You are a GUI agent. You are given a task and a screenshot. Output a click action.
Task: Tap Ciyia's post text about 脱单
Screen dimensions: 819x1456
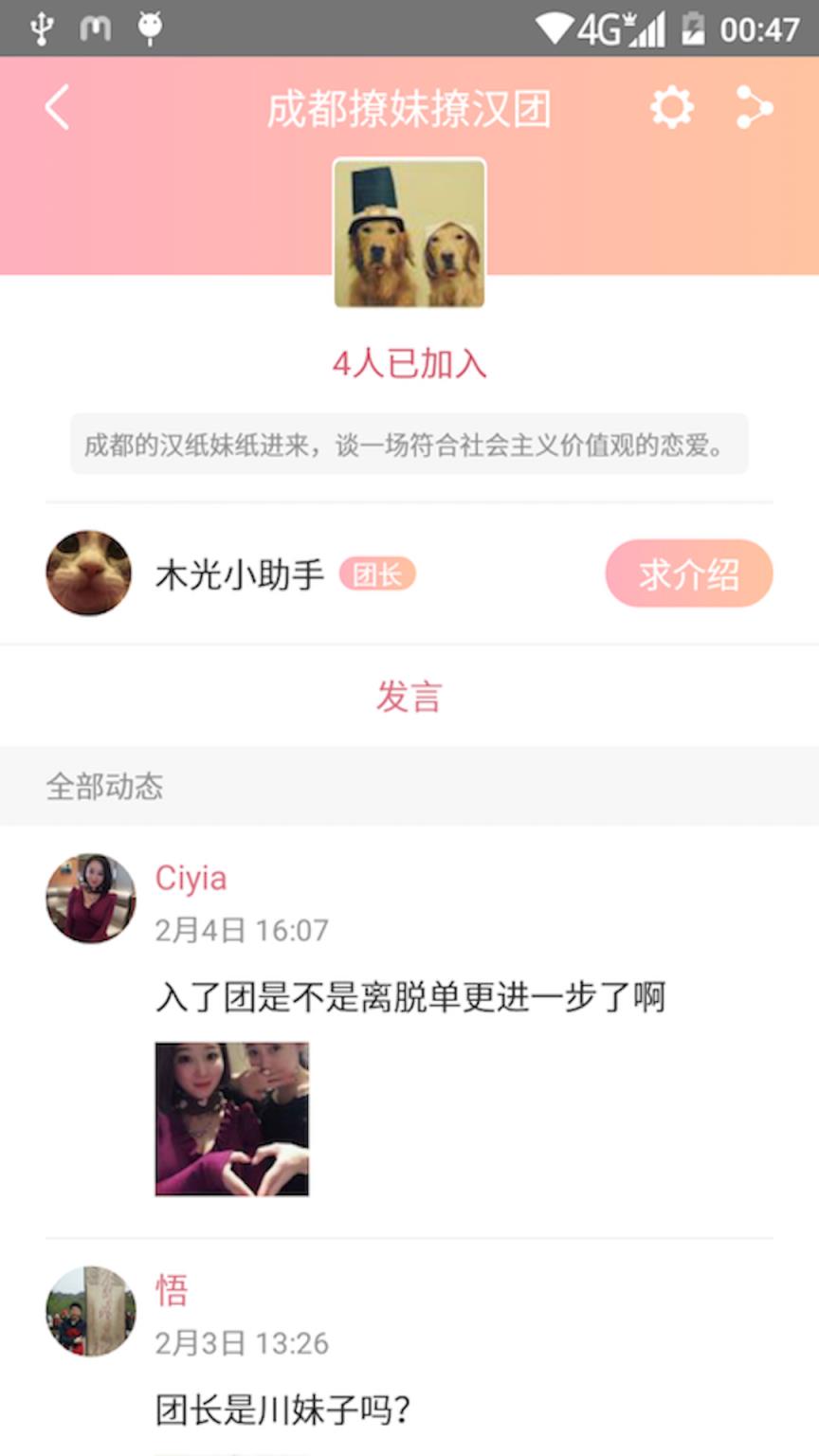point(411,997)
